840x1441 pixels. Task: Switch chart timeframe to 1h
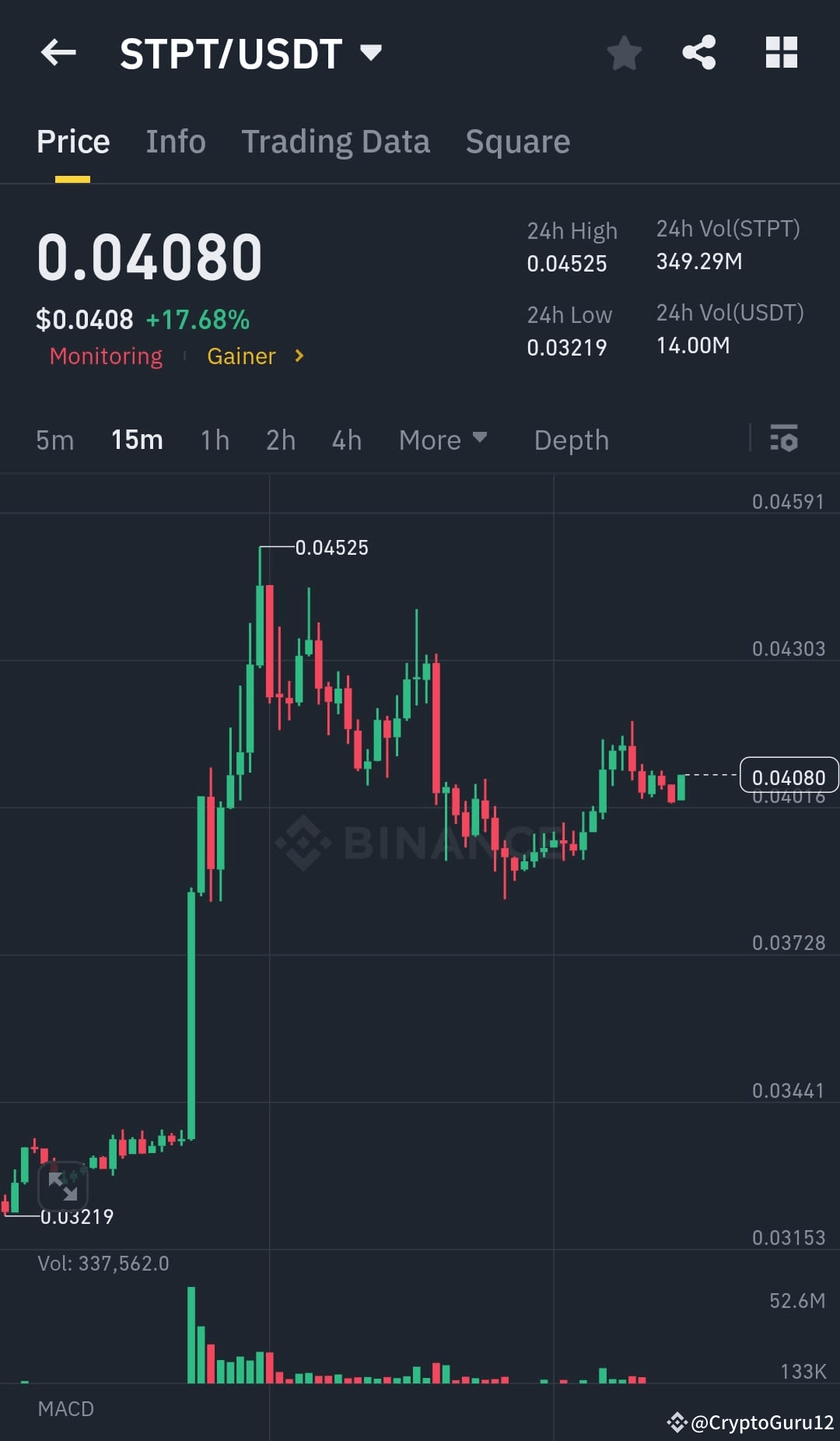(213, 440)
